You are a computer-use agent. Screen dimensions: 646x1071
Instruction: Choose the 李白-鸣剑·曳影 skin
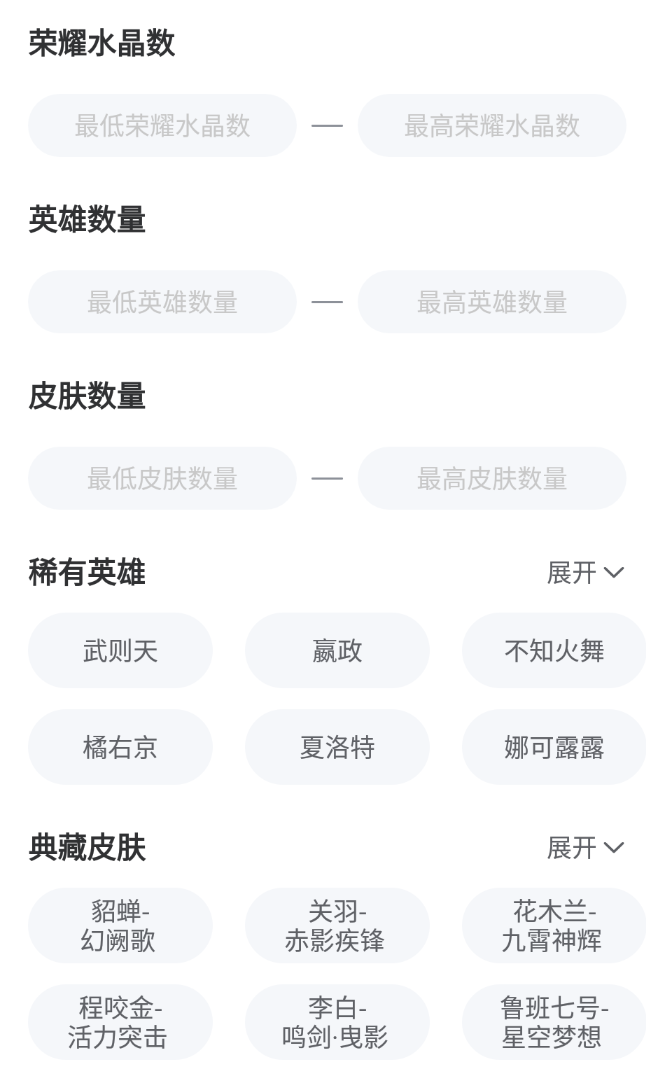click(x=337, y=1022)
